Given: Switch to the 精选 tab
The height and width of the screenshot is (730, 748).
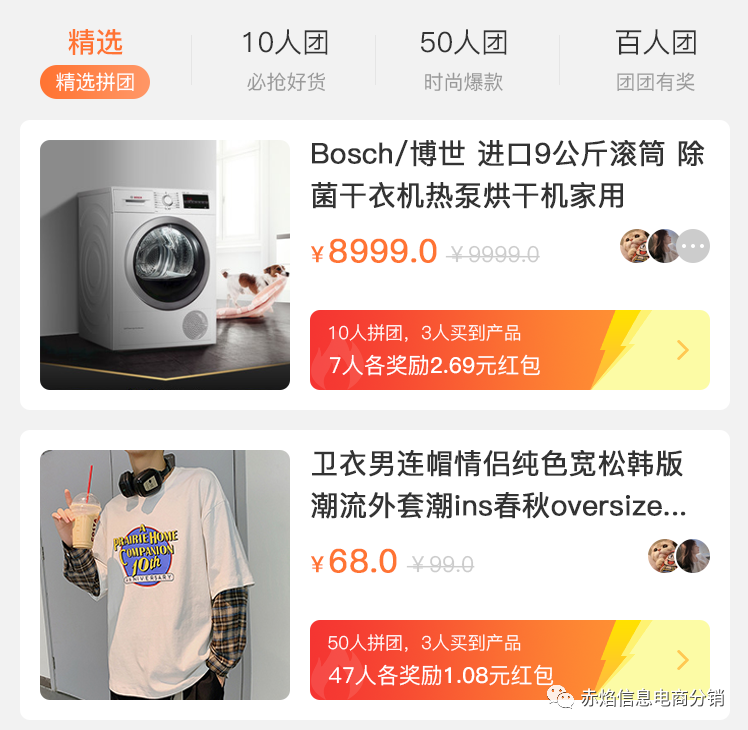Looking at the screenshot, I should point(95,60).
